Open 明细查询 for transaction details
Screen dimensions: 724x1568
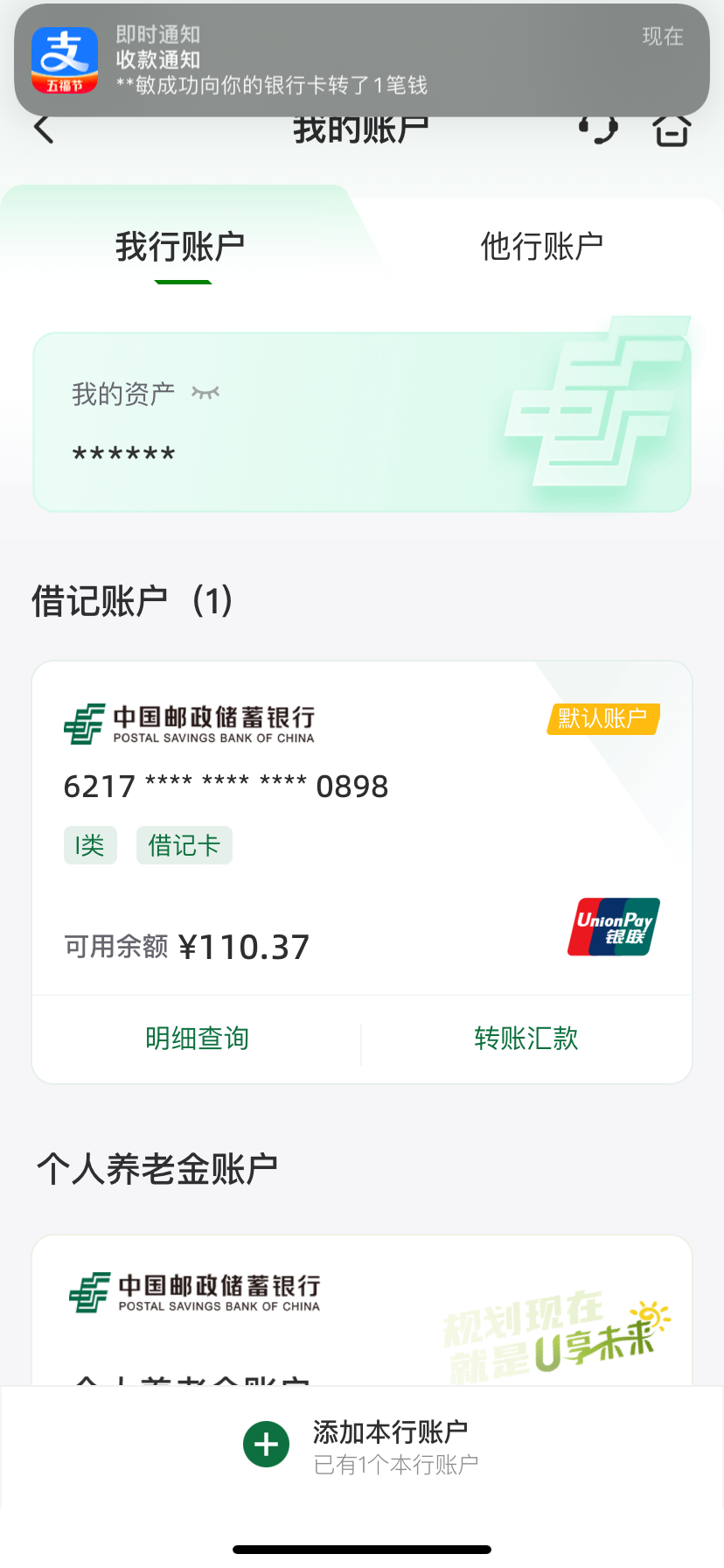(x=197, y=1039)
